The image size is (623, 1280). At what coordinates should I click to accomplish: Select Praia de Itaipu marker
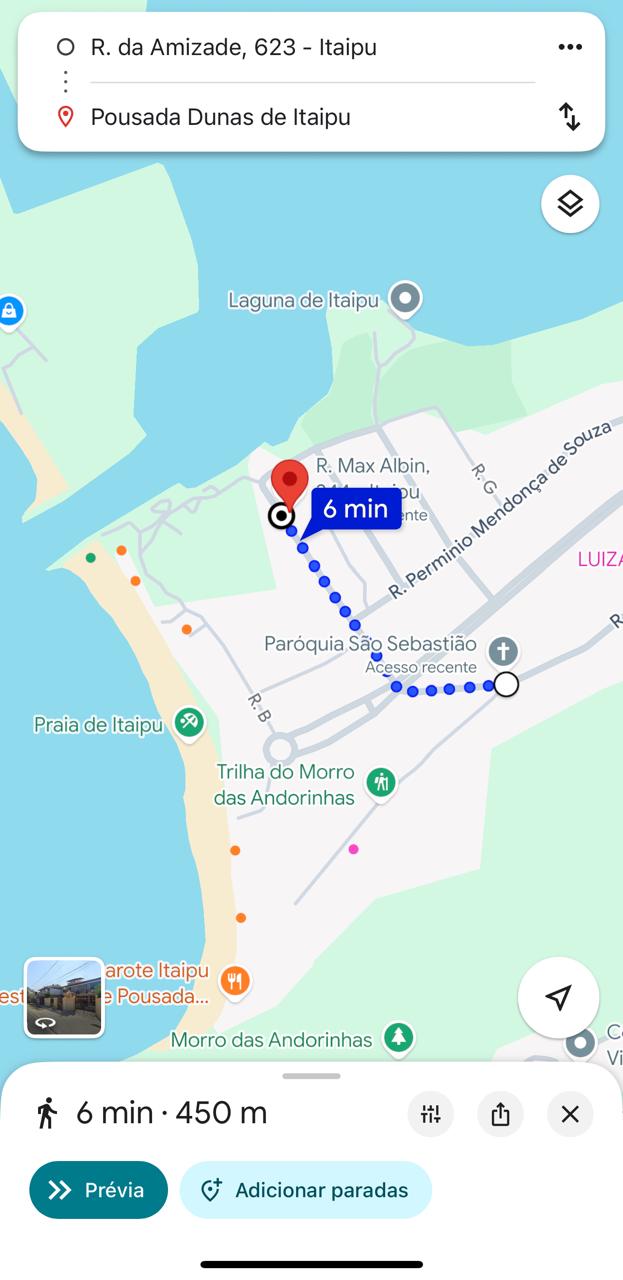click(x=189, y=722)
